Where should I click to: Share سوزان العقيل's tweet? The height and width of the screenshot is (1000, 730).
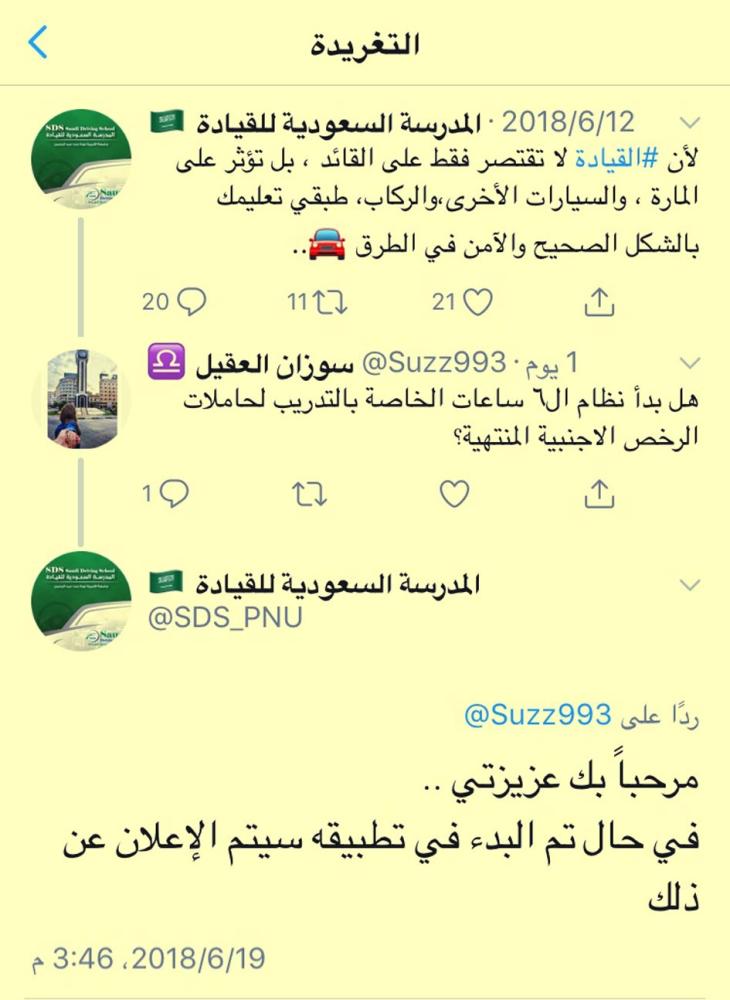click(x=598, y=491)
